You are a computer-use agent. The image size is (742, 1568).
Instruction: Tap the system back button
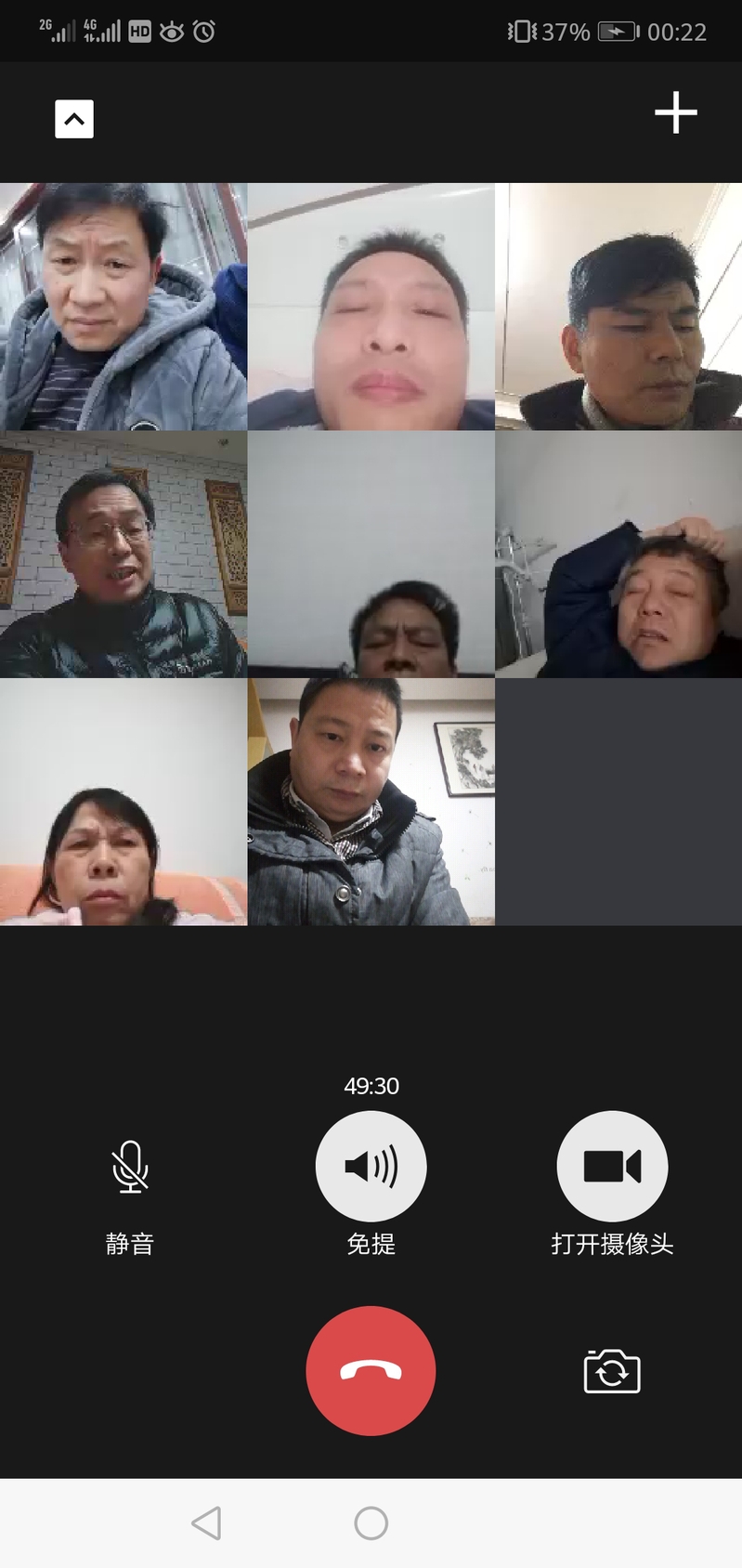click(x=206, y=1523)
